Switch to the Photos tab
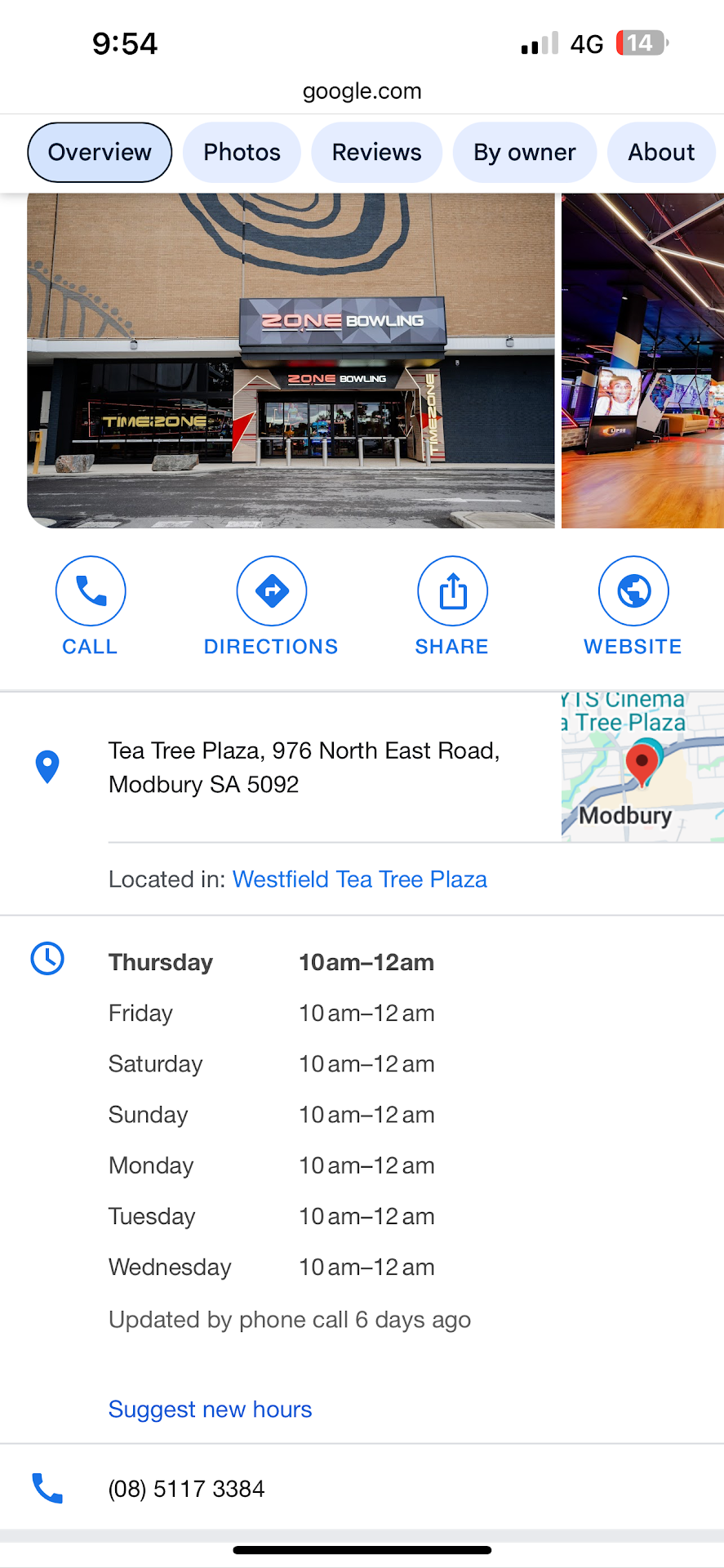 (242, 153)
